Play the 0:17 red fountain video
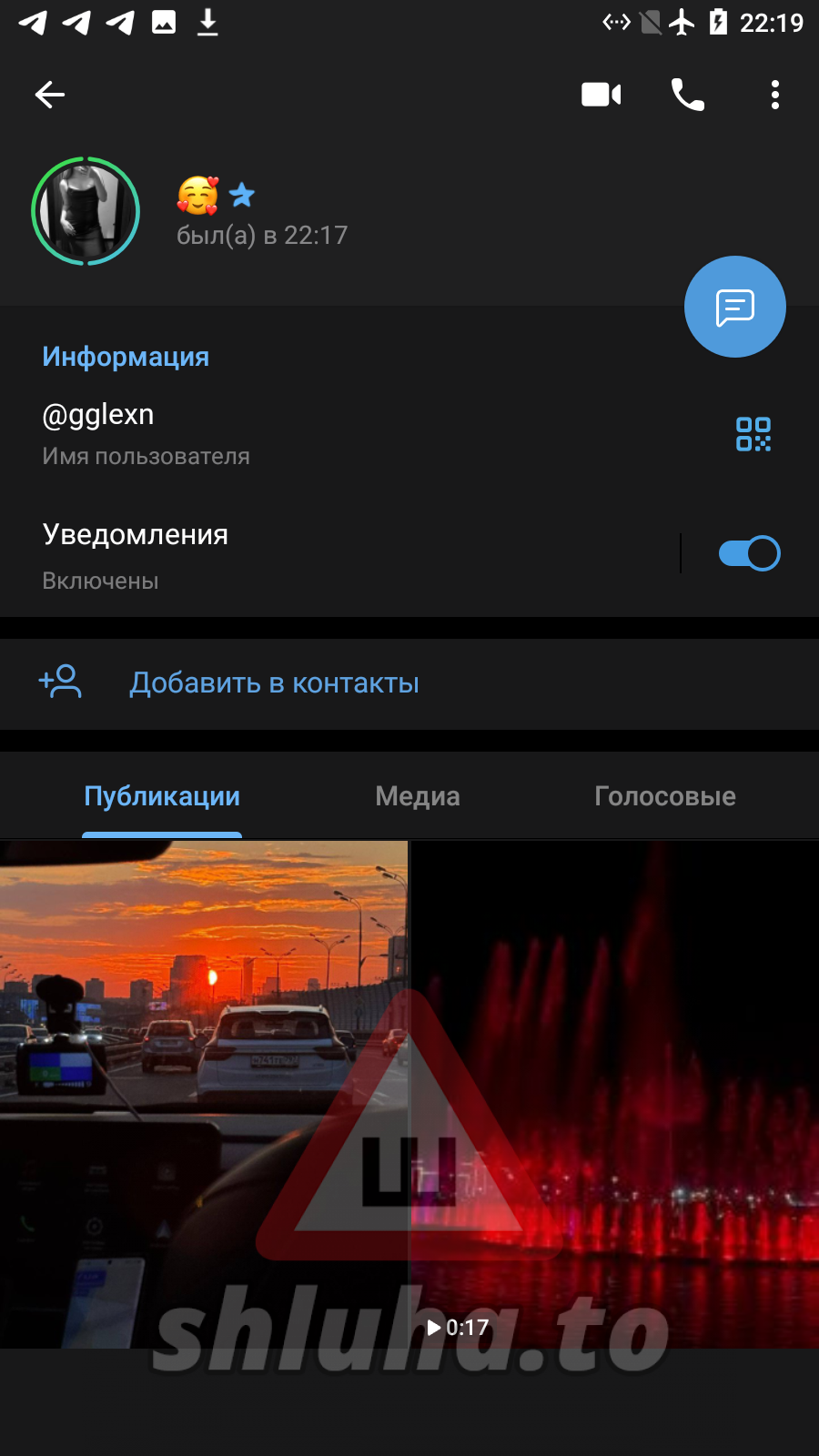Viewport: 819px width, 1456px height. pyautogui.click(x=615, y=1092)
